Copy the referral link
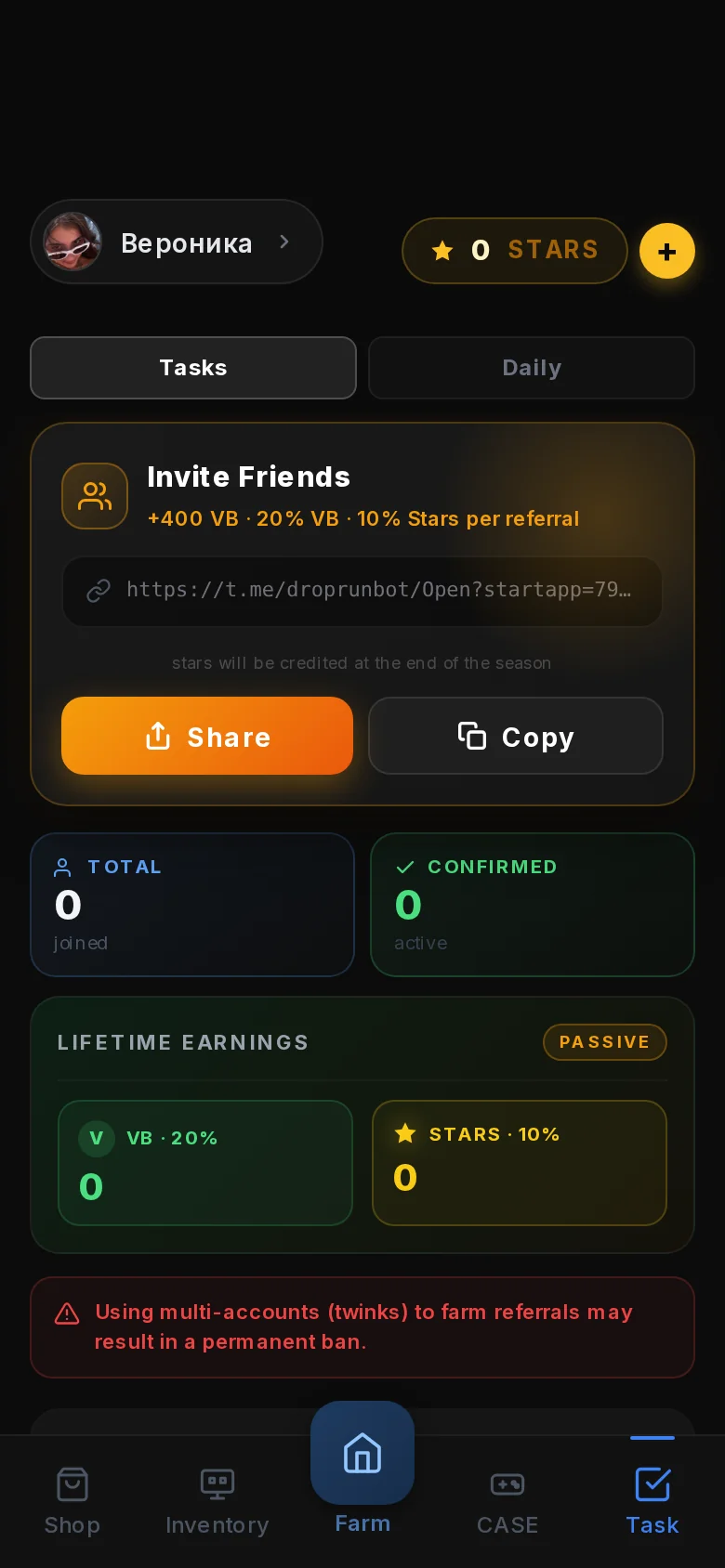Screen dimensions: 725x1568 point(516,736)
